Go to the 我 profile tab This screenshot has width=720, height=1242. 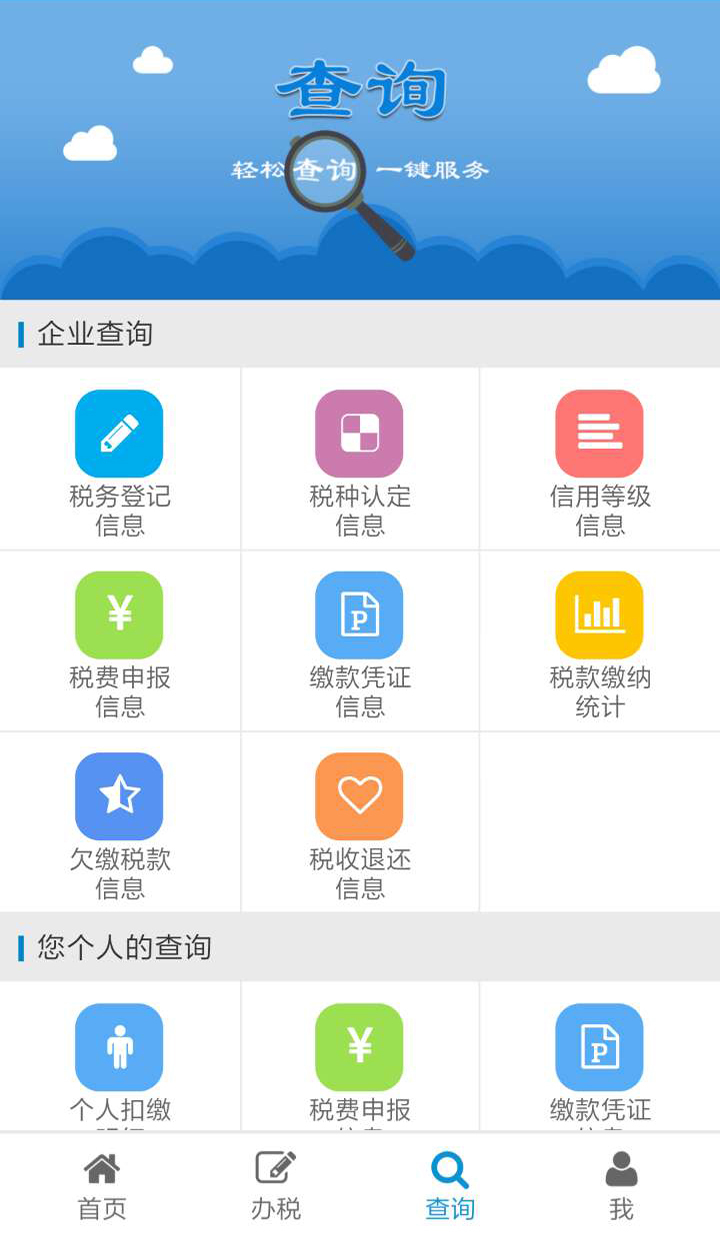621,1186
